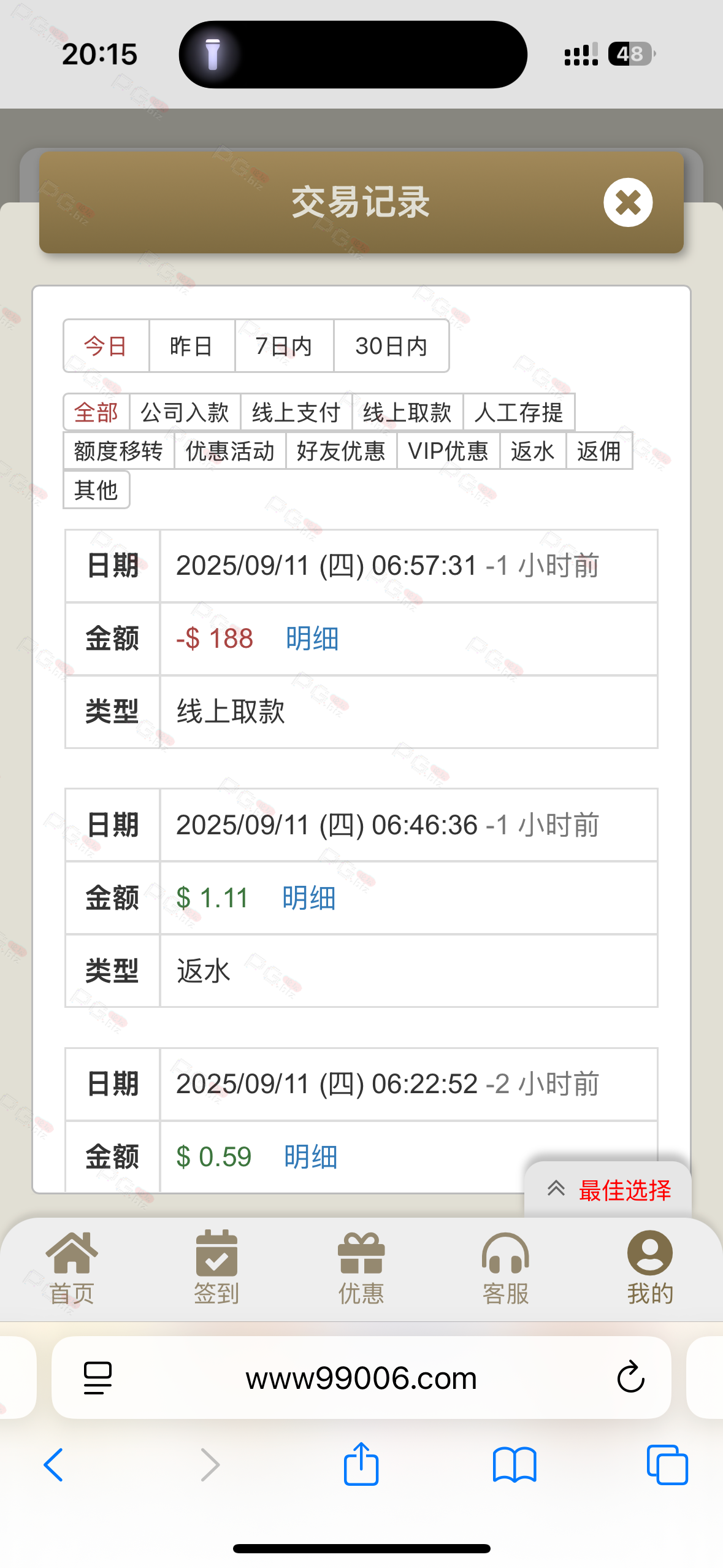Open the 签到 check-in tab
Image resolution: width=723 pixels, height=1568 pixels.
[x=216, y=1267]
